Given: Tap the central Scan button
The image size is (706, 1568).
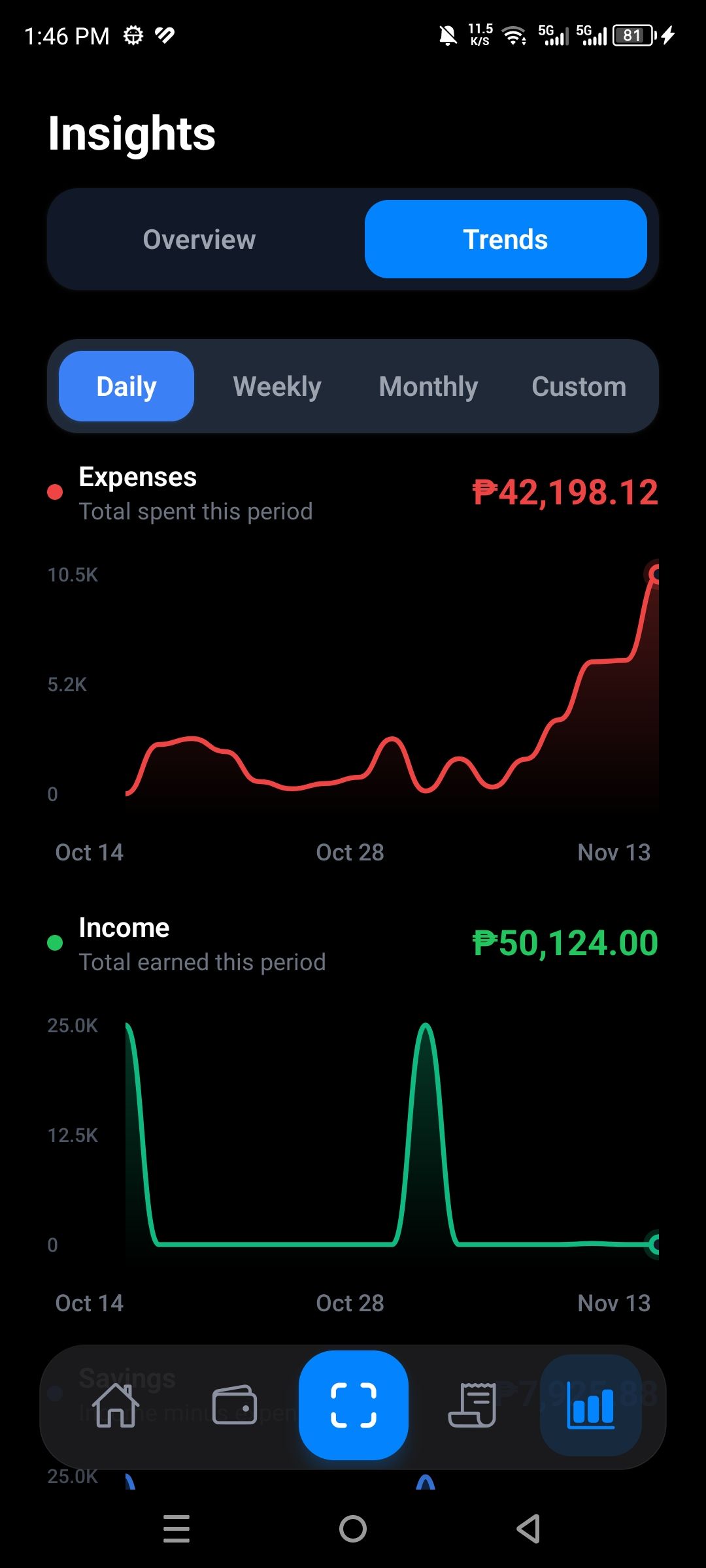Looking at the screenshot, I should 353,1407.
